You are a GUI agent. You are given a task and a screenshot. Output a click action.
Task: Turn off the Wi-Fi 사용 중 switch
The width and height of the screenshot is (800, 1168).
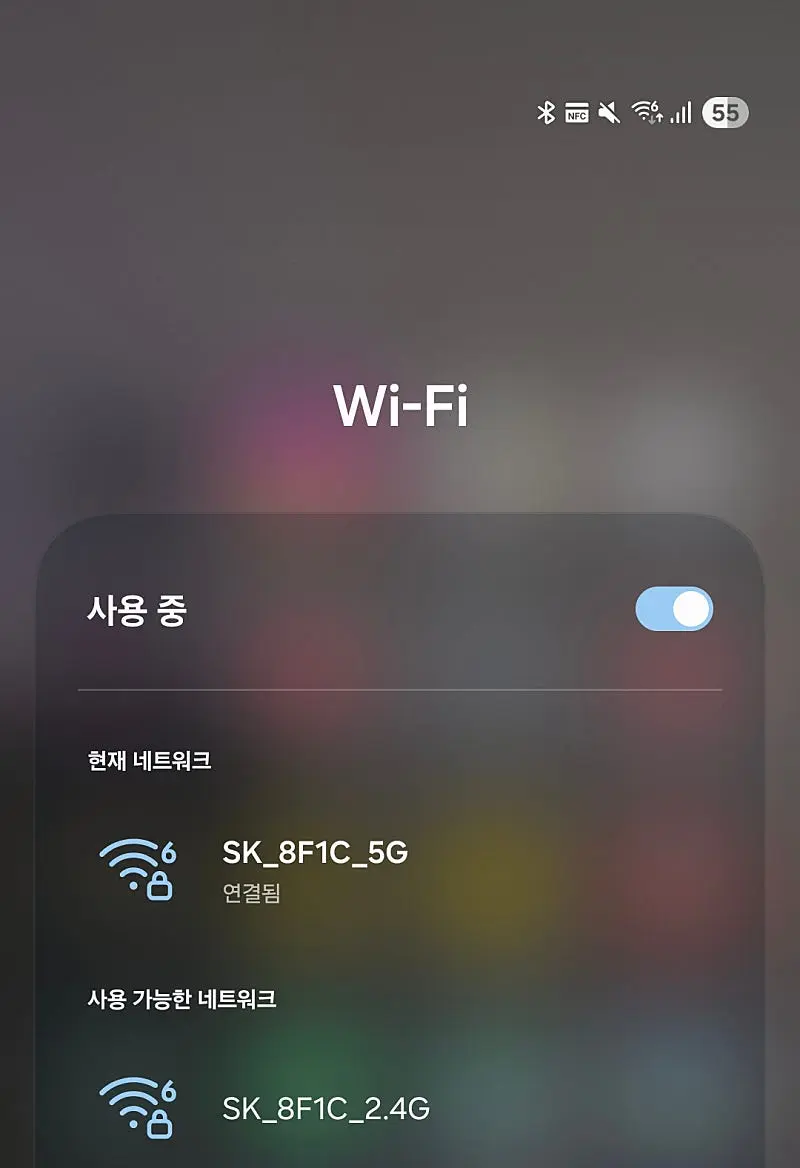(674, 609)
